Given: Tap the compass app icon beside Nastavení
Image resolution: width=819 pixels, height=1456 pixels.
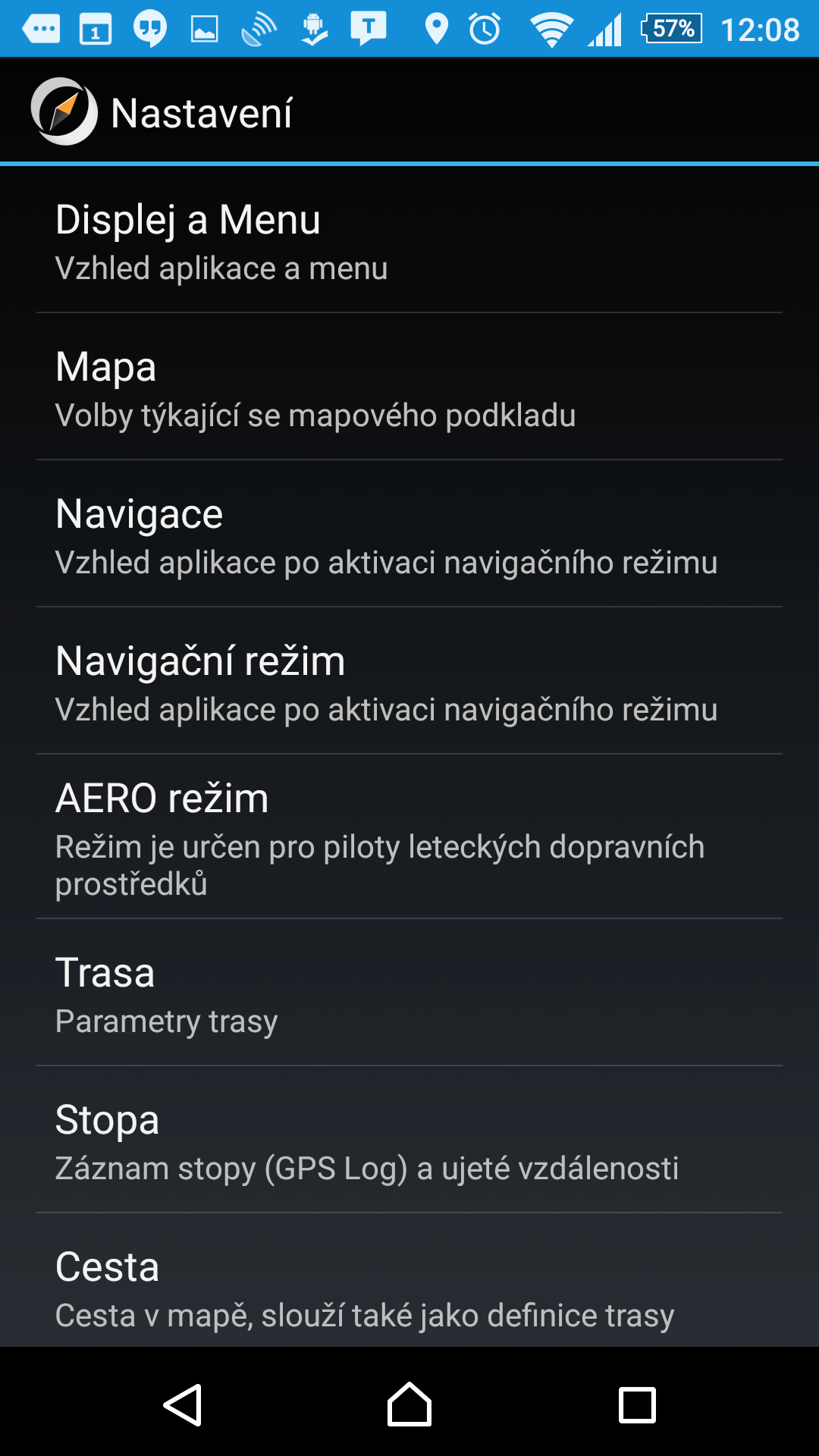Looking at the screenshot, I should pyautogui.click(x=64, y=111).
